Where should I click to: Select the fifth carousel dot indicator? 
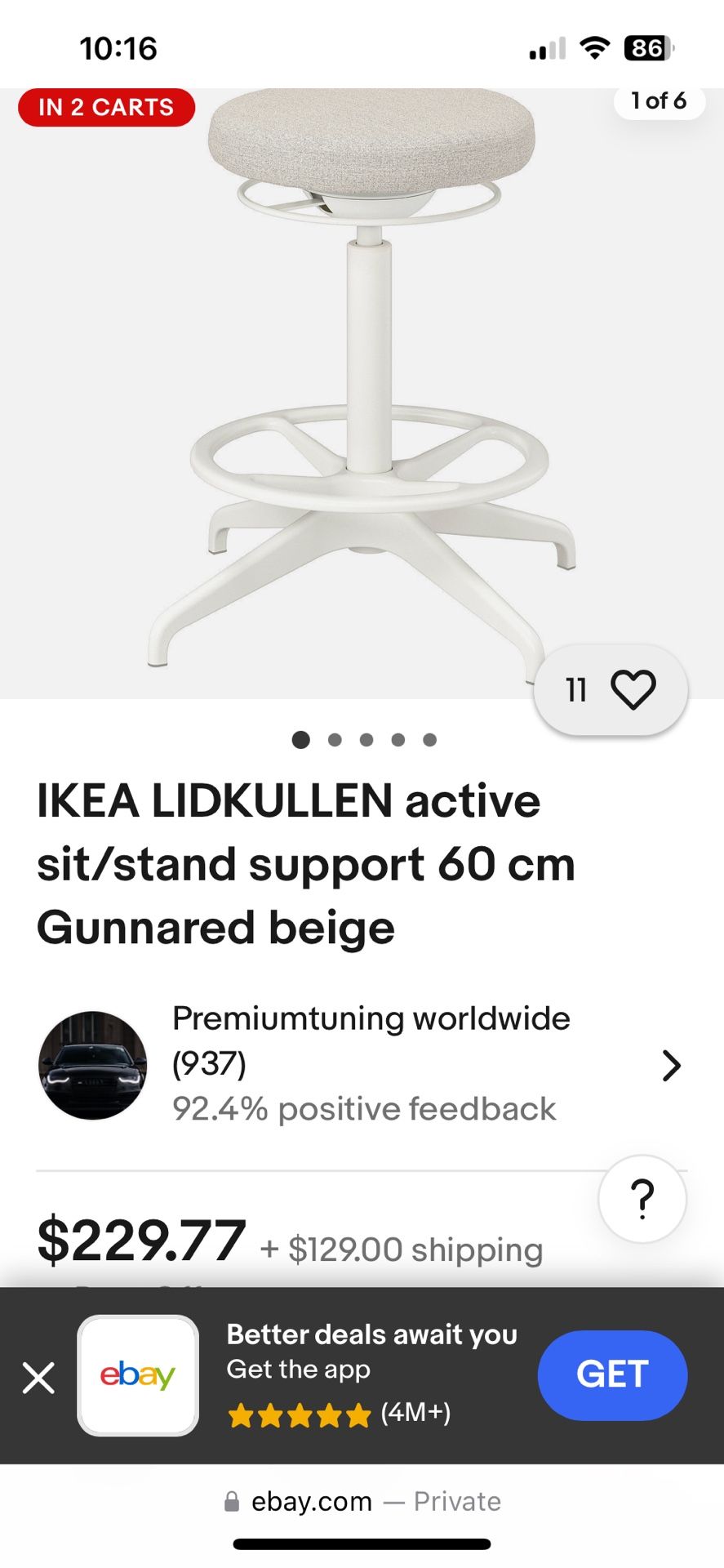tap(430, 740)
